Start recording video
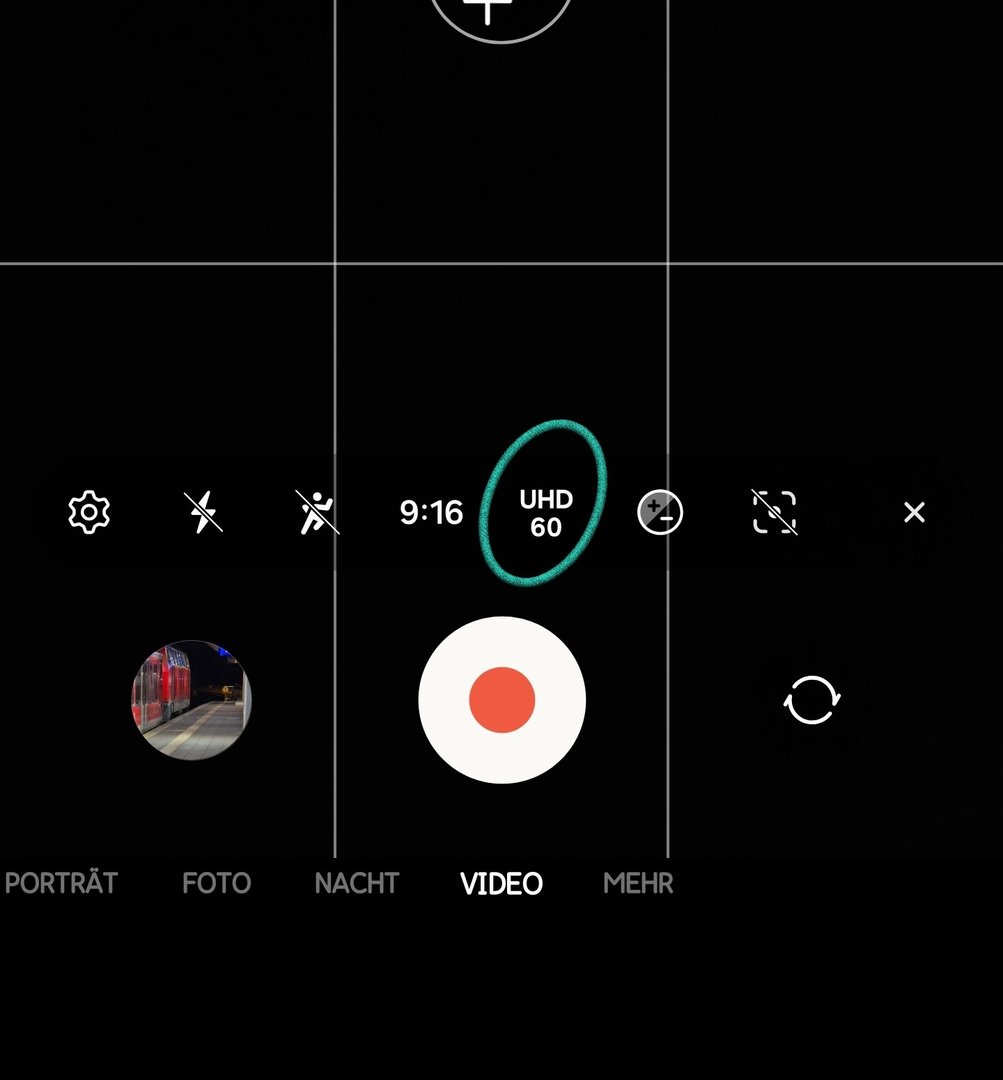The width and height of the screenshot is (1003, 1080). pyautogui.click(x=502, y=700)
